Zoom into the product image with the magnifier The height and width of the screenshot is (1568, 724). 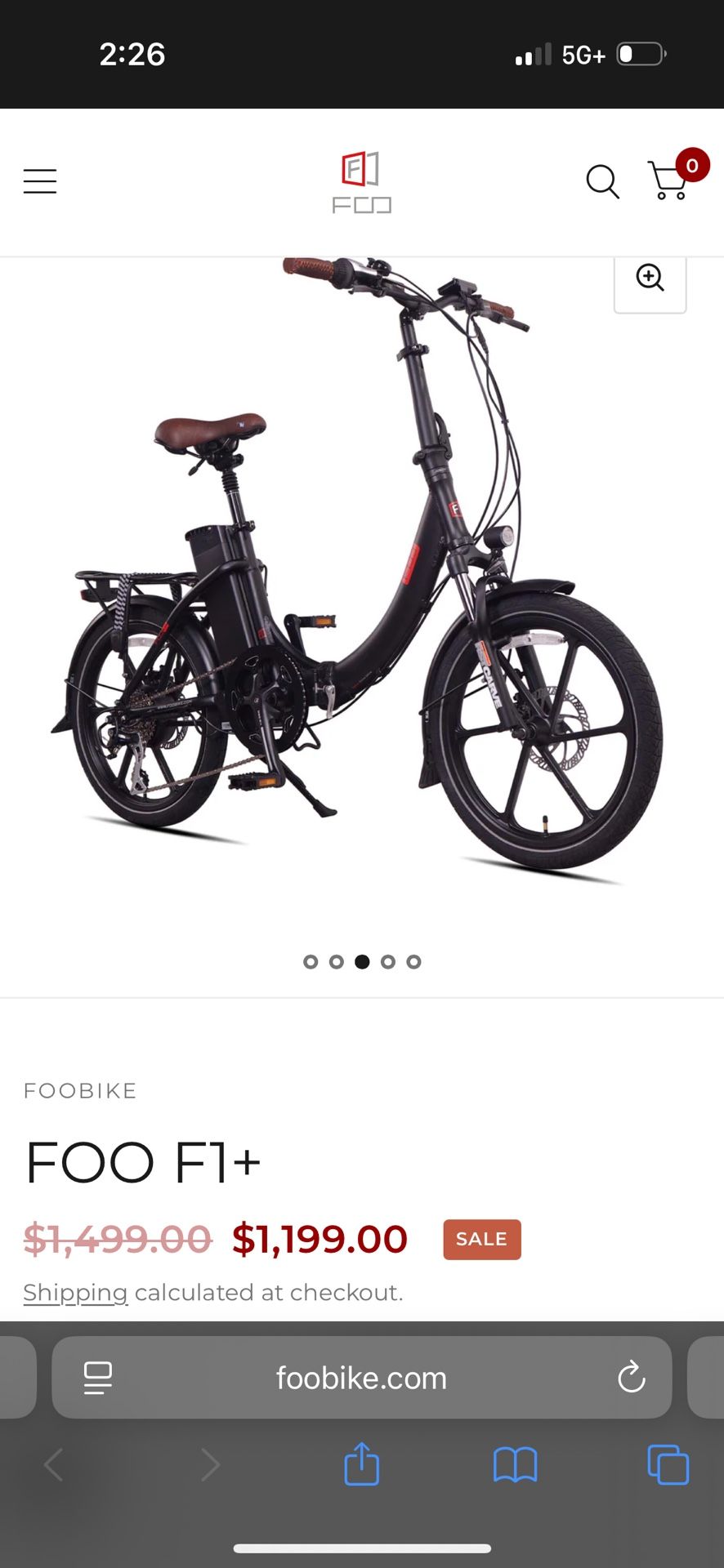coord(650,278)
